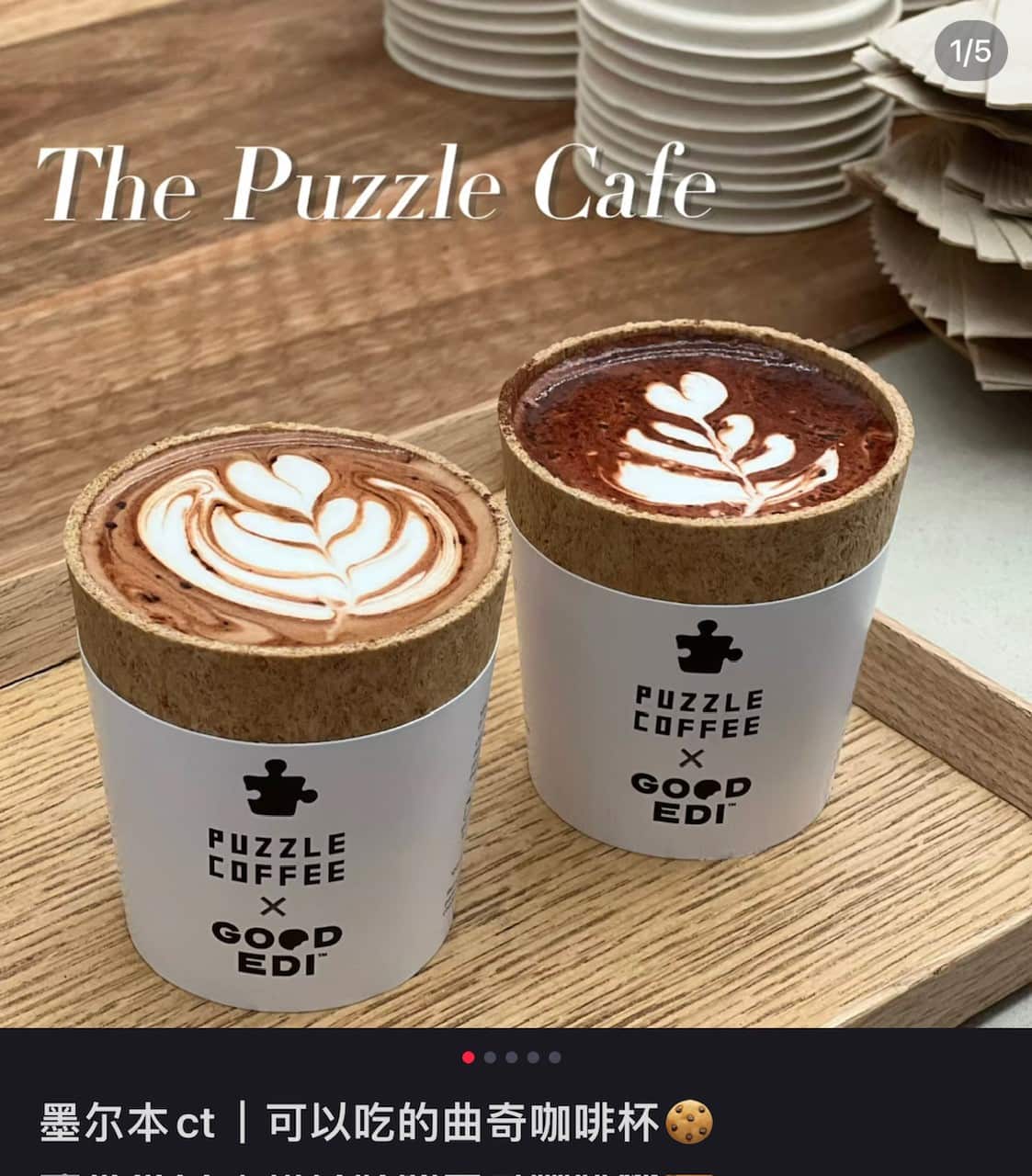1032x1176 pixels.
Task: Open the Puzzle Cafe photo full screen
Action: (515, 551)
